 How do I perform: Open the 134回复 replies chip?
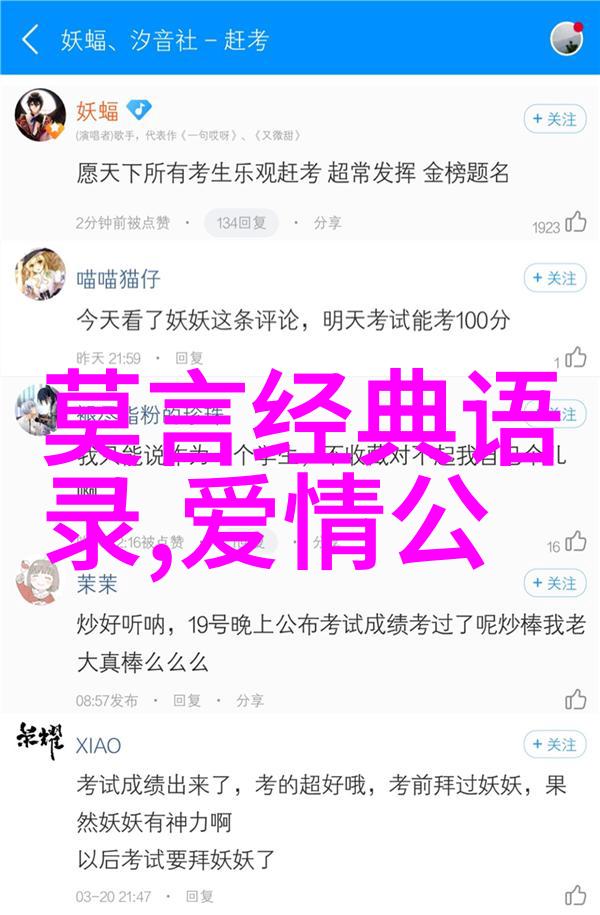tap(239, 222)
